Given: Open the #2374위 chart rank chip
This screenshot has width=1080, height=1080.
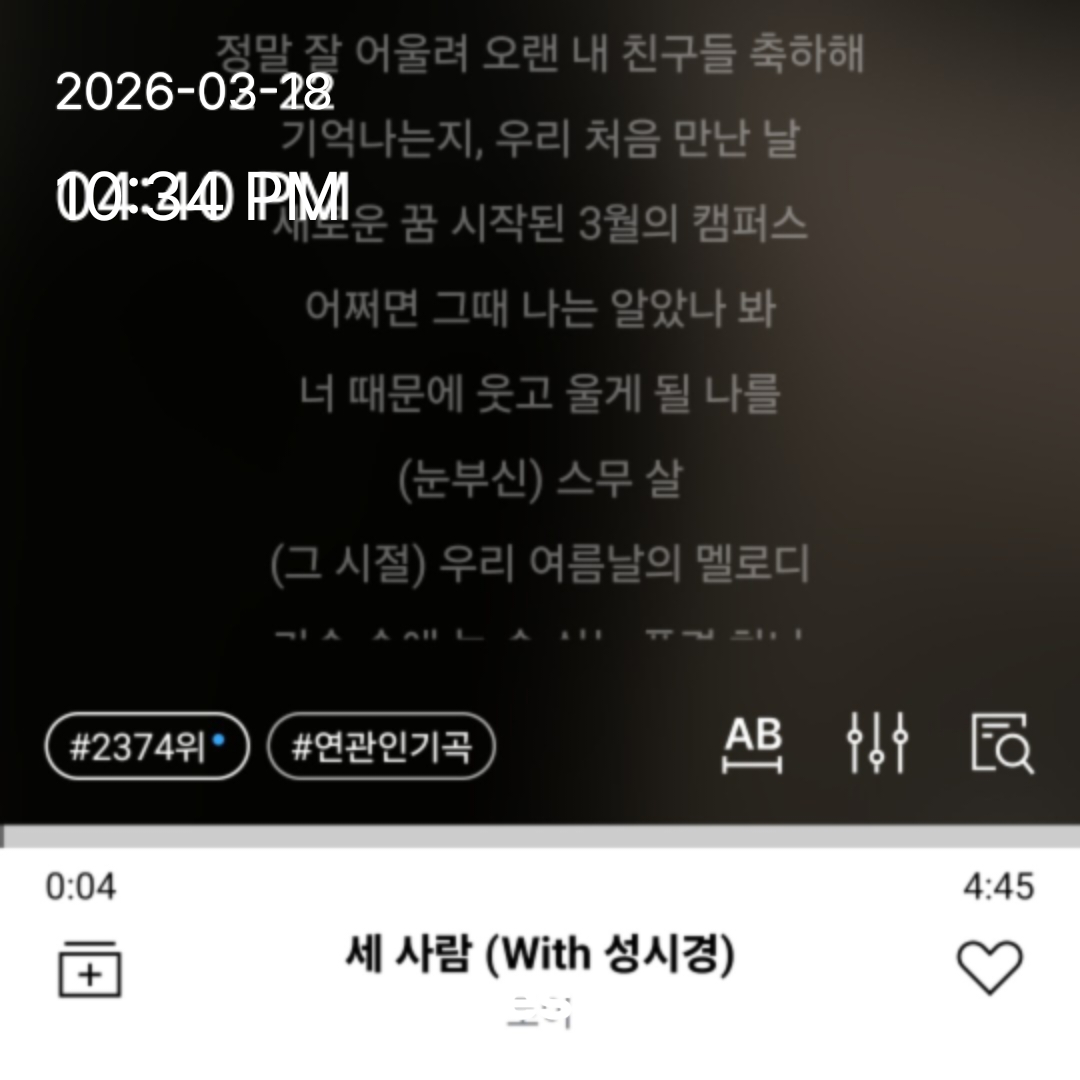Looking at the screenshot, I should [147, 746].
